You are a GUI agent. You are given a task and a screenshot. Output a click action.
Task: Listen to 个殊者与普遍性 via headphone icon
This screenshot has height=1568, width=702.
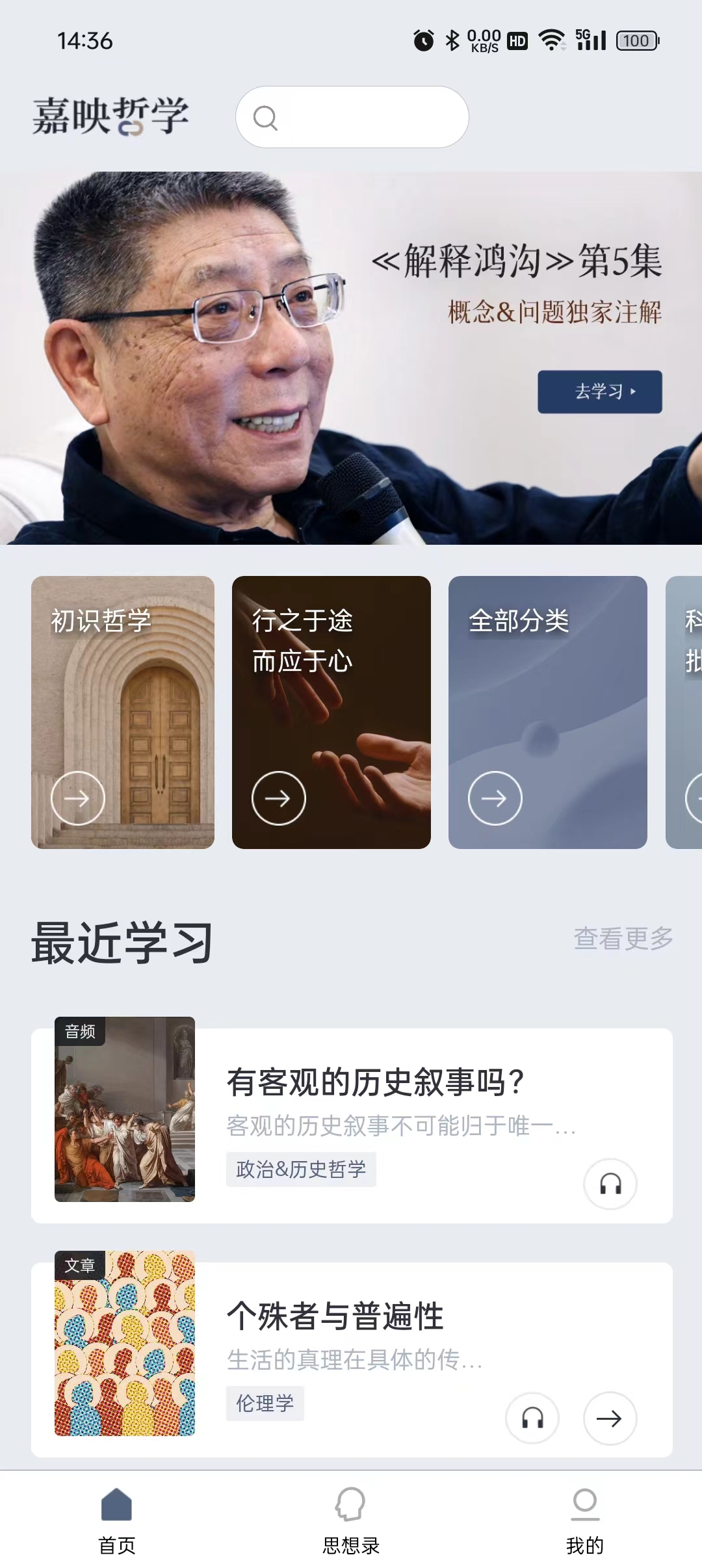pos(532,1418)
